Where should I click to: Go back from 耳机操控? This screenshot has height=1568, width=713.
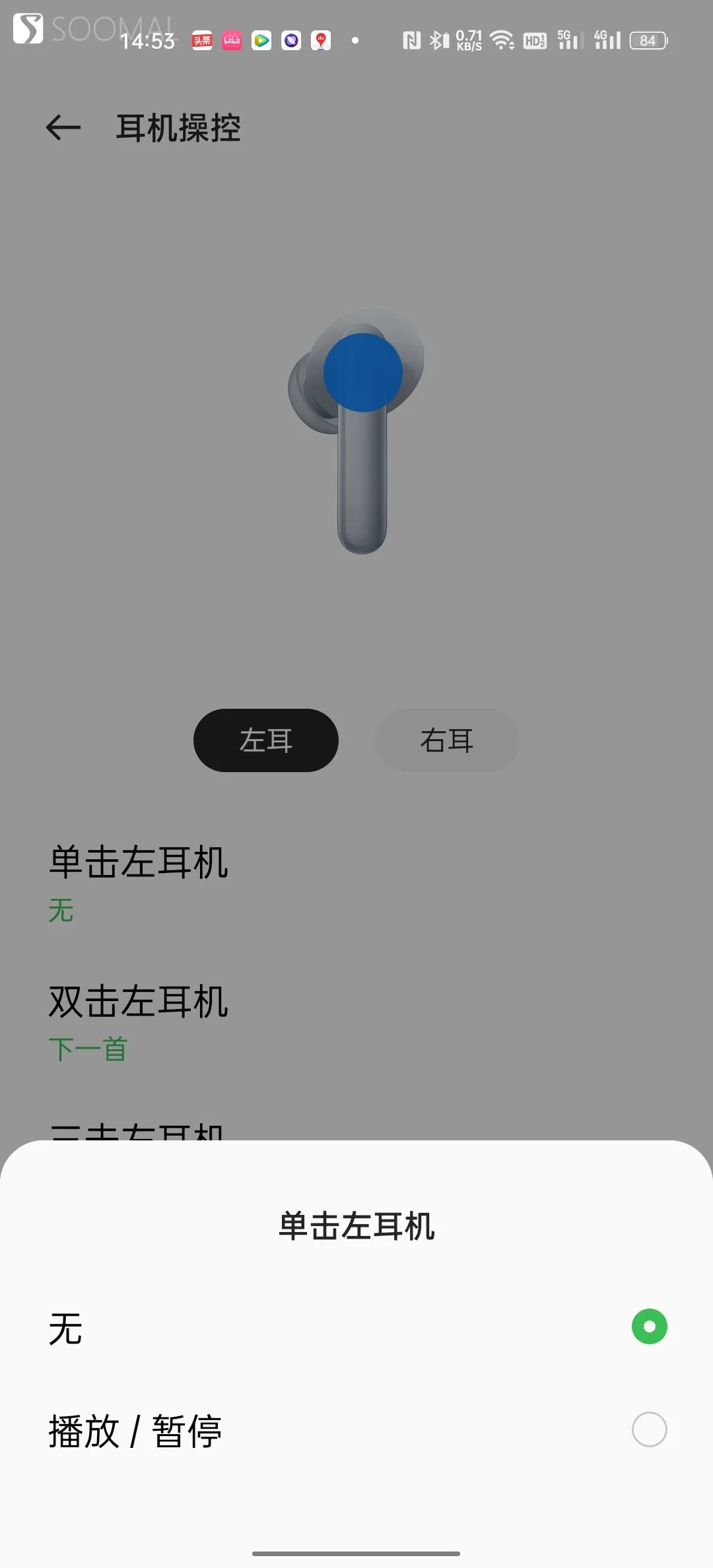63,127
